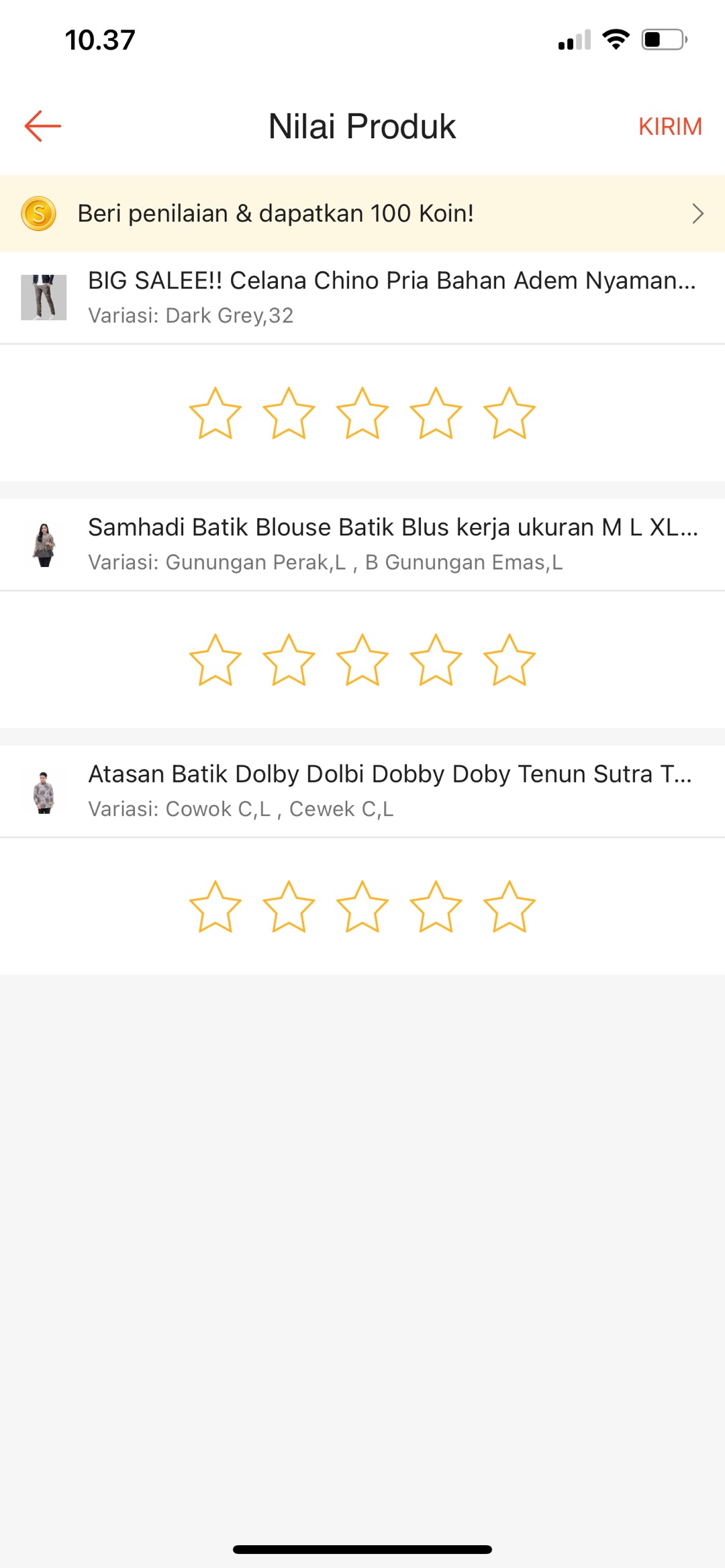The height and width of the screenshot is (1568, 725).
Task: Select the first star for the Celana Chino product
Action: tap(215, 414)
